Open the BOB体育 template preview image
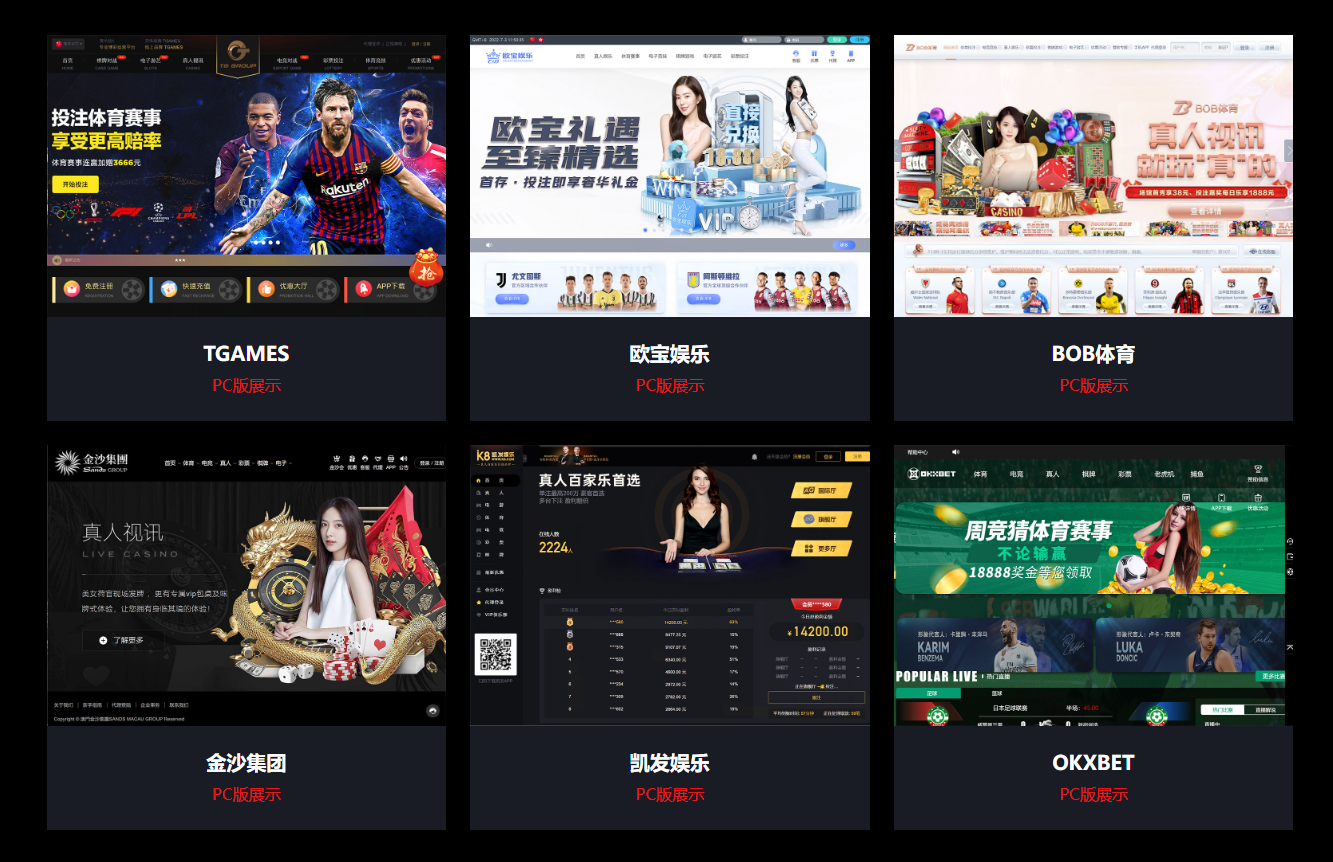This screenshot has height=862, width=1333. (1093, 176)
